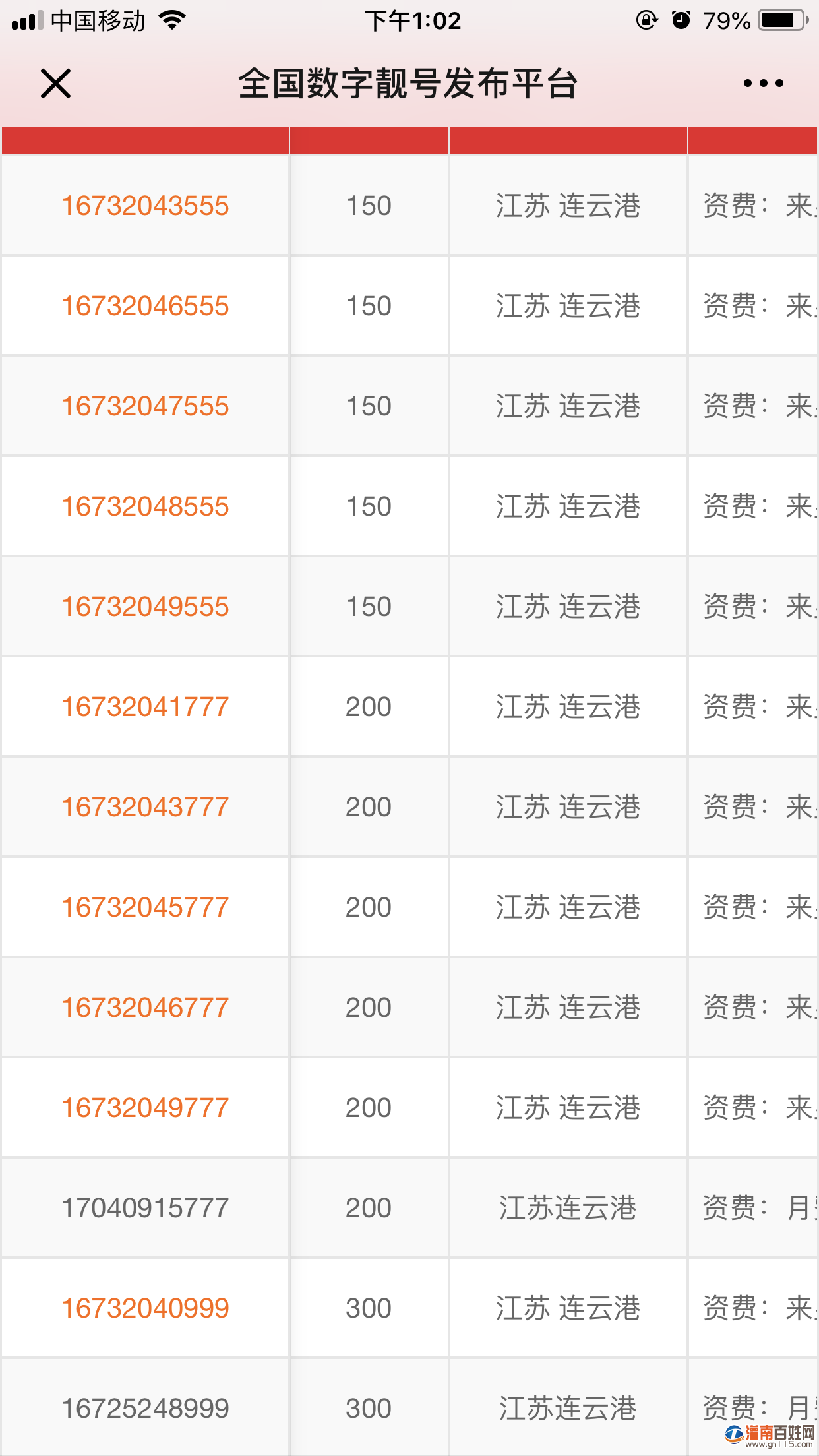Tap number 16732040999 priced at 300
Image resolution: width=819 pixels, height=1456 pixels.
(144, 1308)
